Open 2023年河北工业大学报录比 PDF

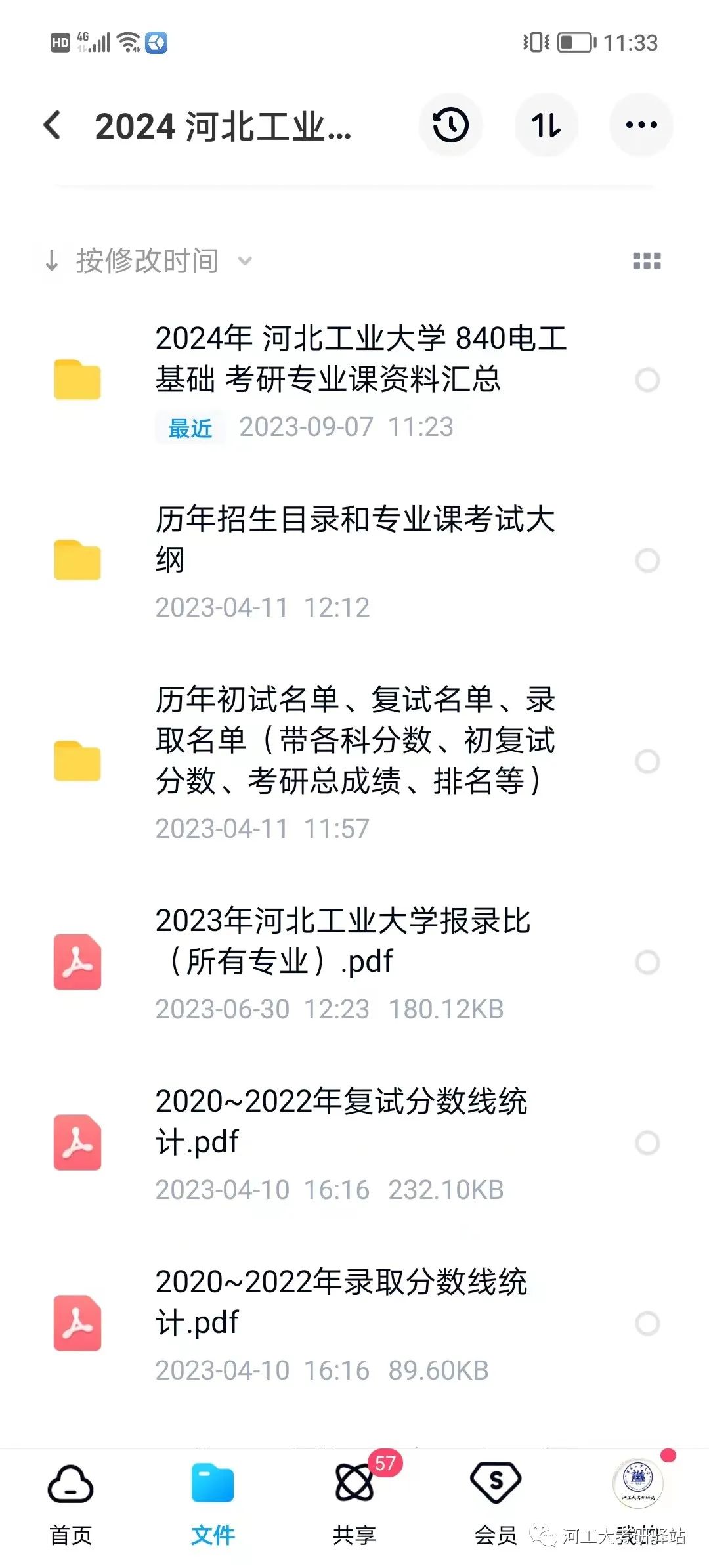(x=354, y=963)
